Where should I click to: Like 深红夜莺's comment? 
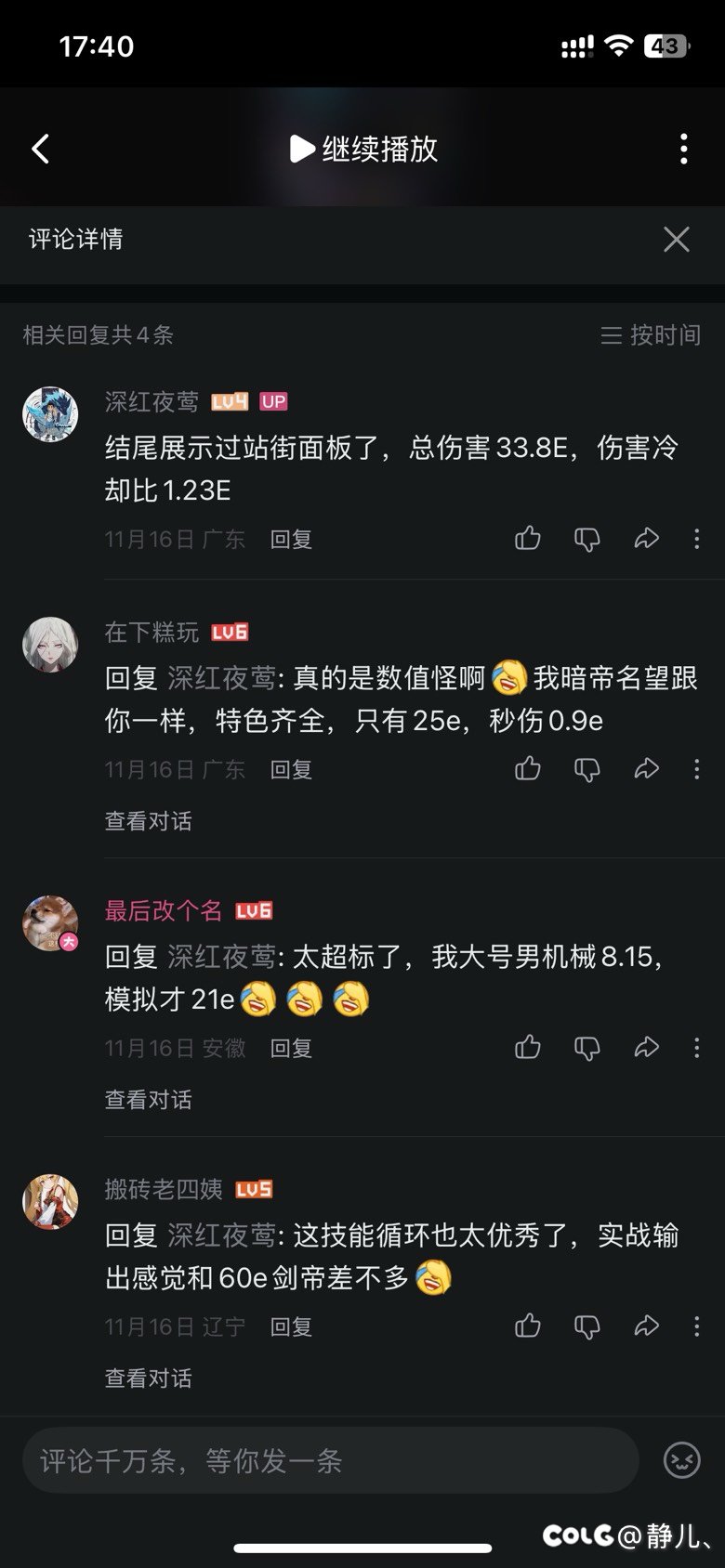coord(528,539)
